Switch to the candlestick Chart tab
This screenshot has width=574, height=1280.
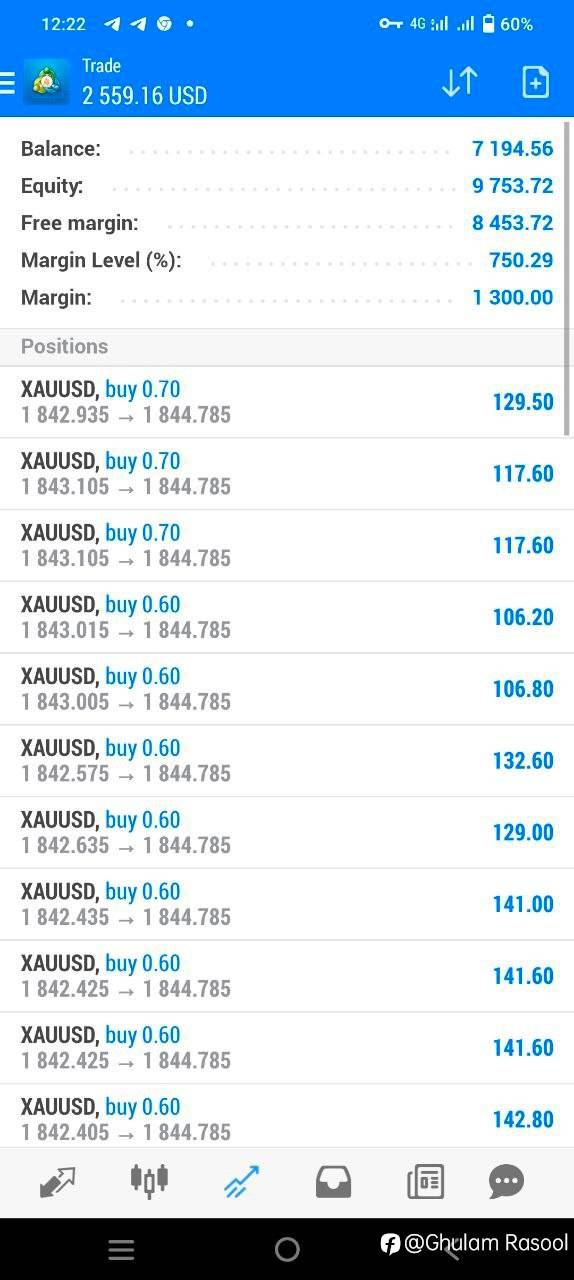point(149,1182)
